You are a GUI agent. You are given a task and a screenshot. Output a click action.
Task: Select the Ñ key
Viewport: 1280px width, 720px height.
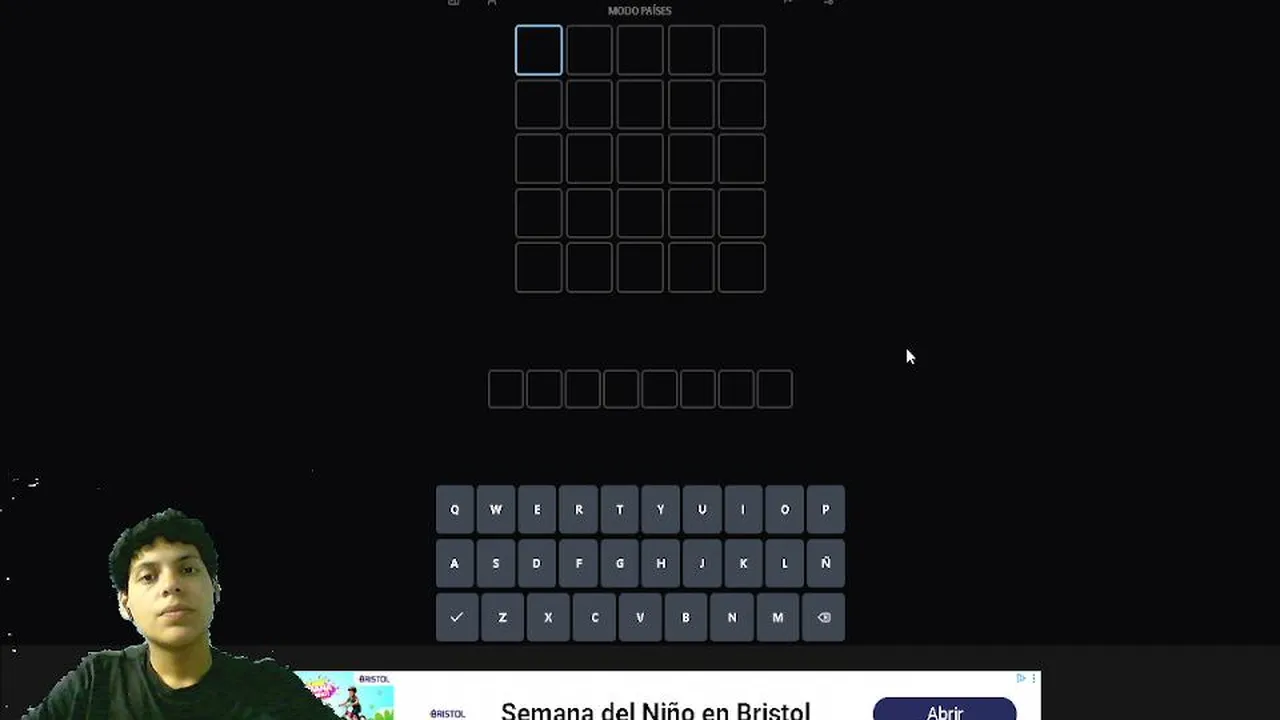pos(825,564)
